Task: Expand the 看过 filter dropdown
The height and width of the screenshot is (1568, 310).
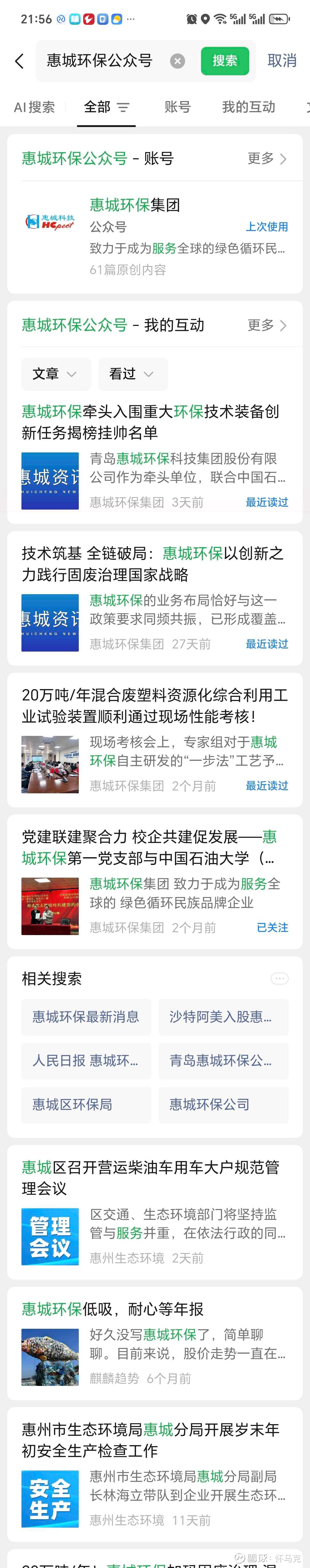Action: pos(132,374)
